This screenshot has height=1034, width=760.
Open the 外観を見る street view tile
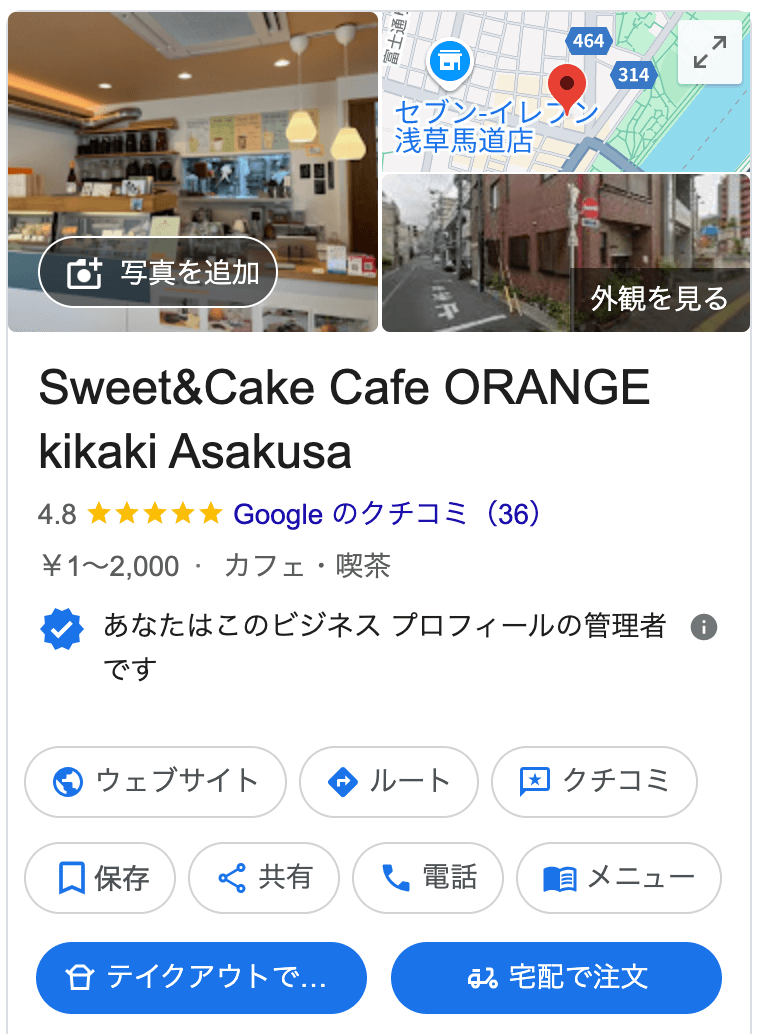pos(566,253)
